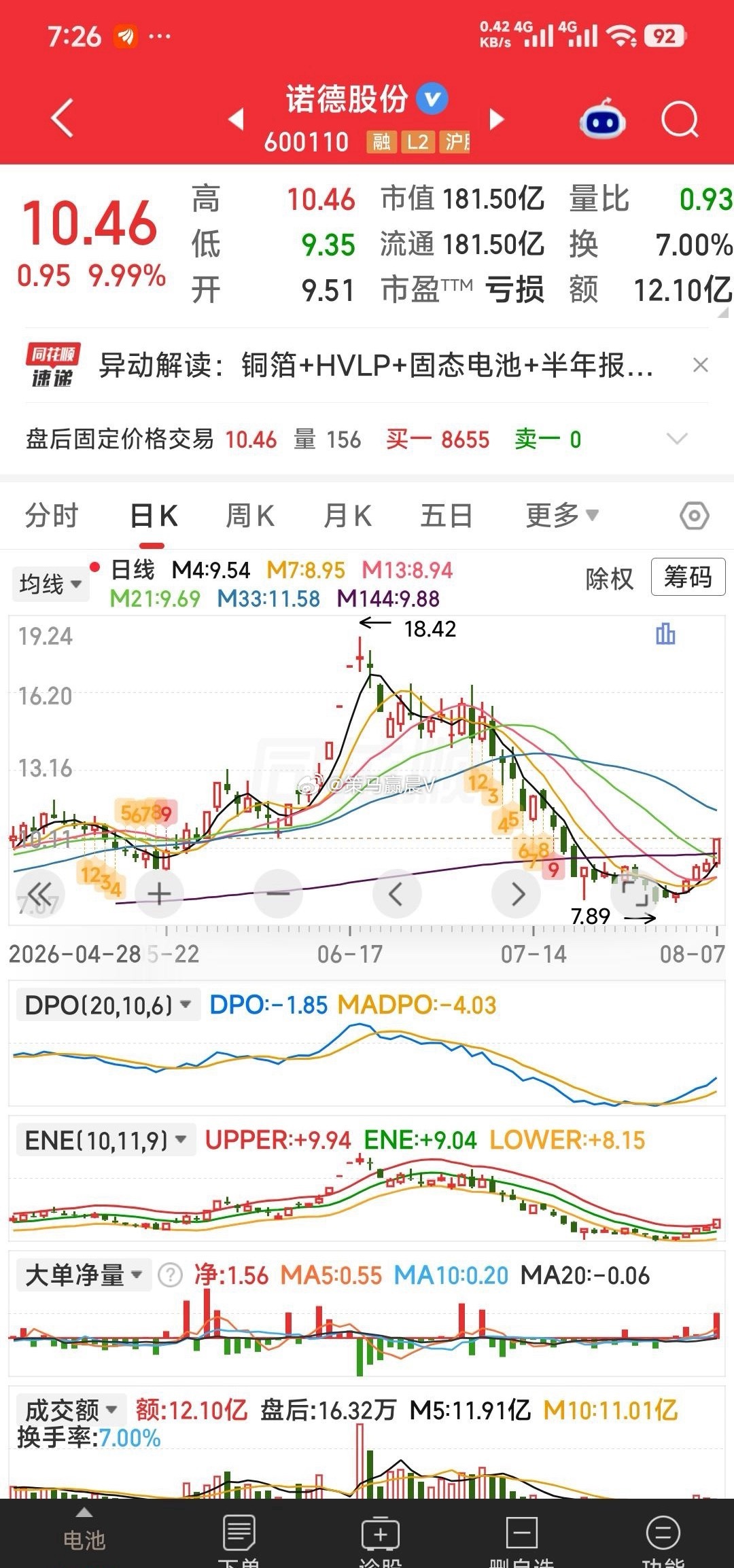Open the 大单净量 indicator dropdown
This screenshot has width=734, height=1568.
(x=83, y=1275)
